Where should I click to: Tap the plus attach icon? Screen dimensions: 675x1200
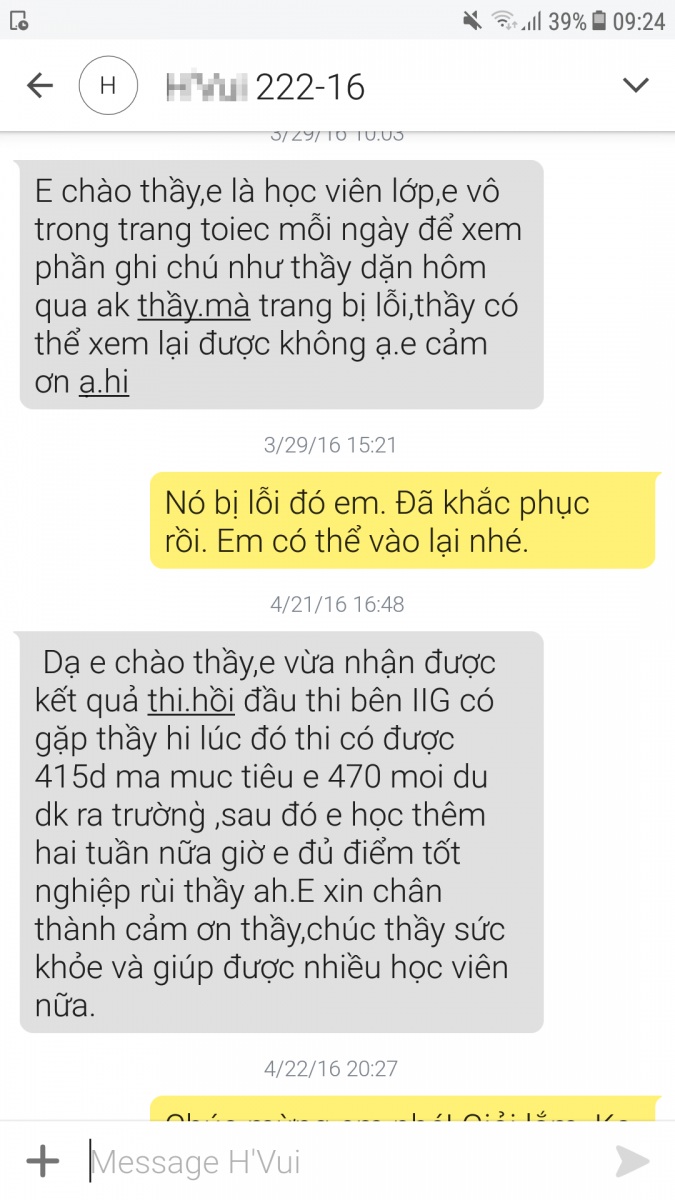pyautogui.click(x=42, y=1161)
